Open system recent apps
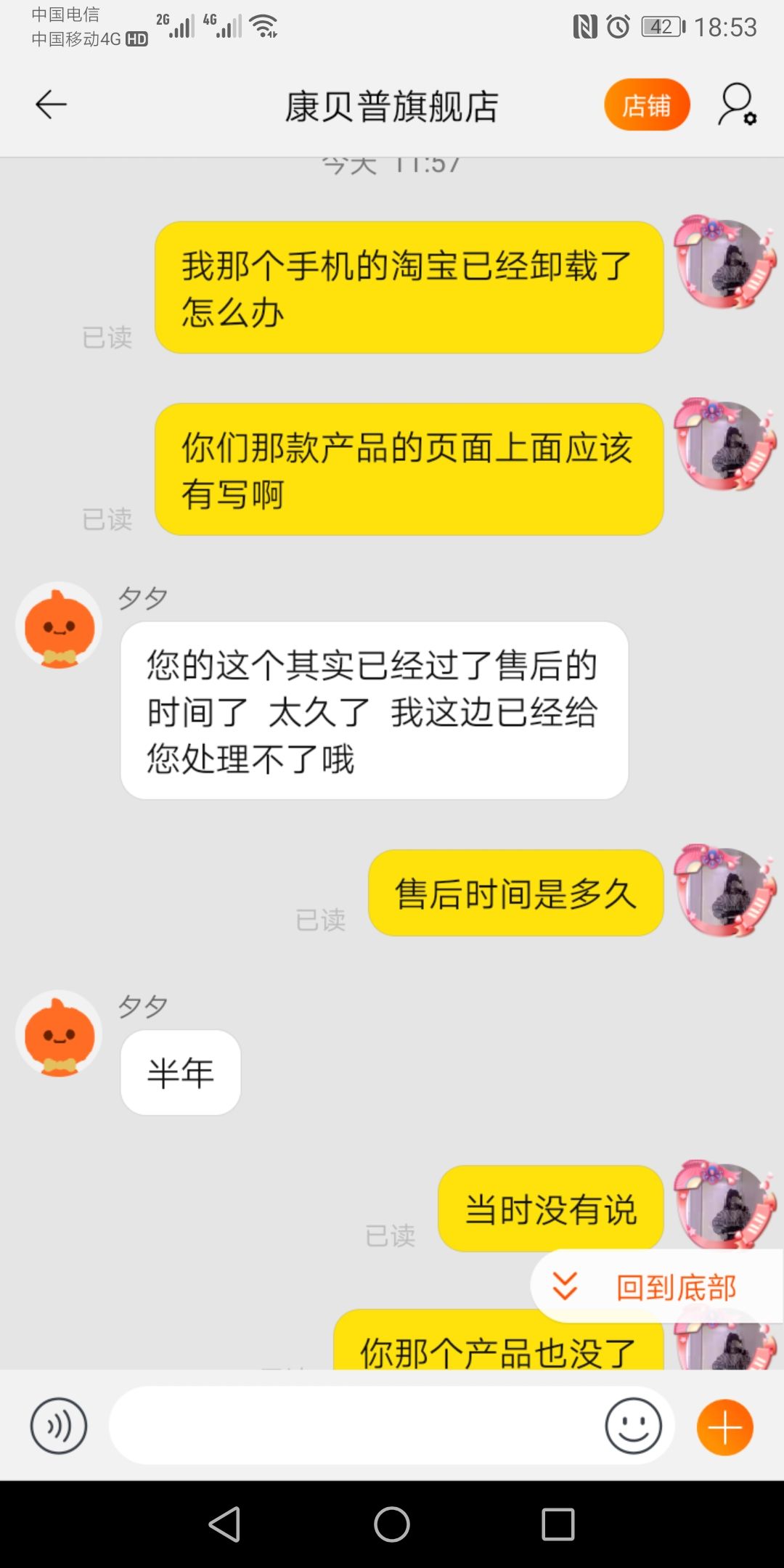The image size is (784, 1568). [x=558, y=1524]
